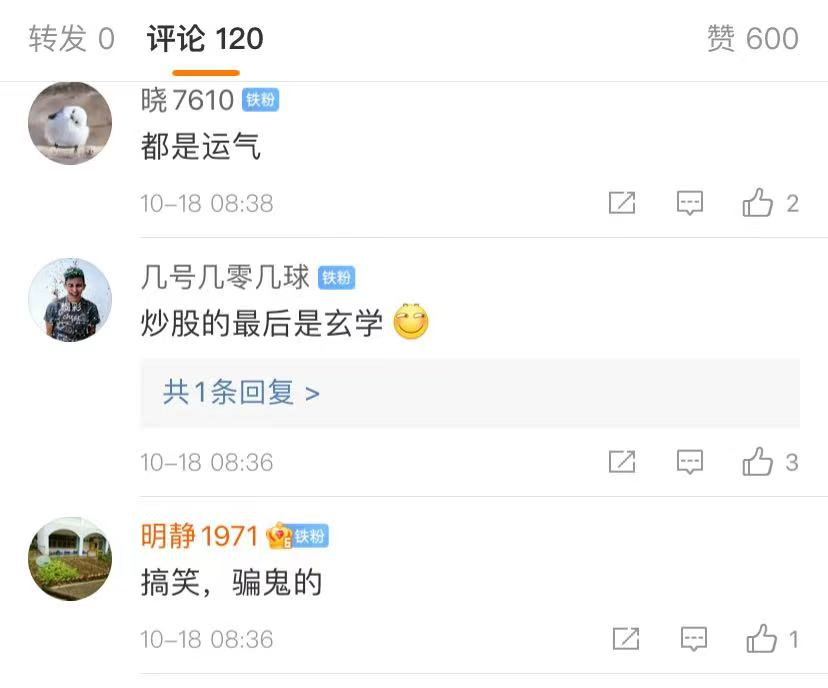Open 晓7610's profile avatar

click(x=70, y=123)
